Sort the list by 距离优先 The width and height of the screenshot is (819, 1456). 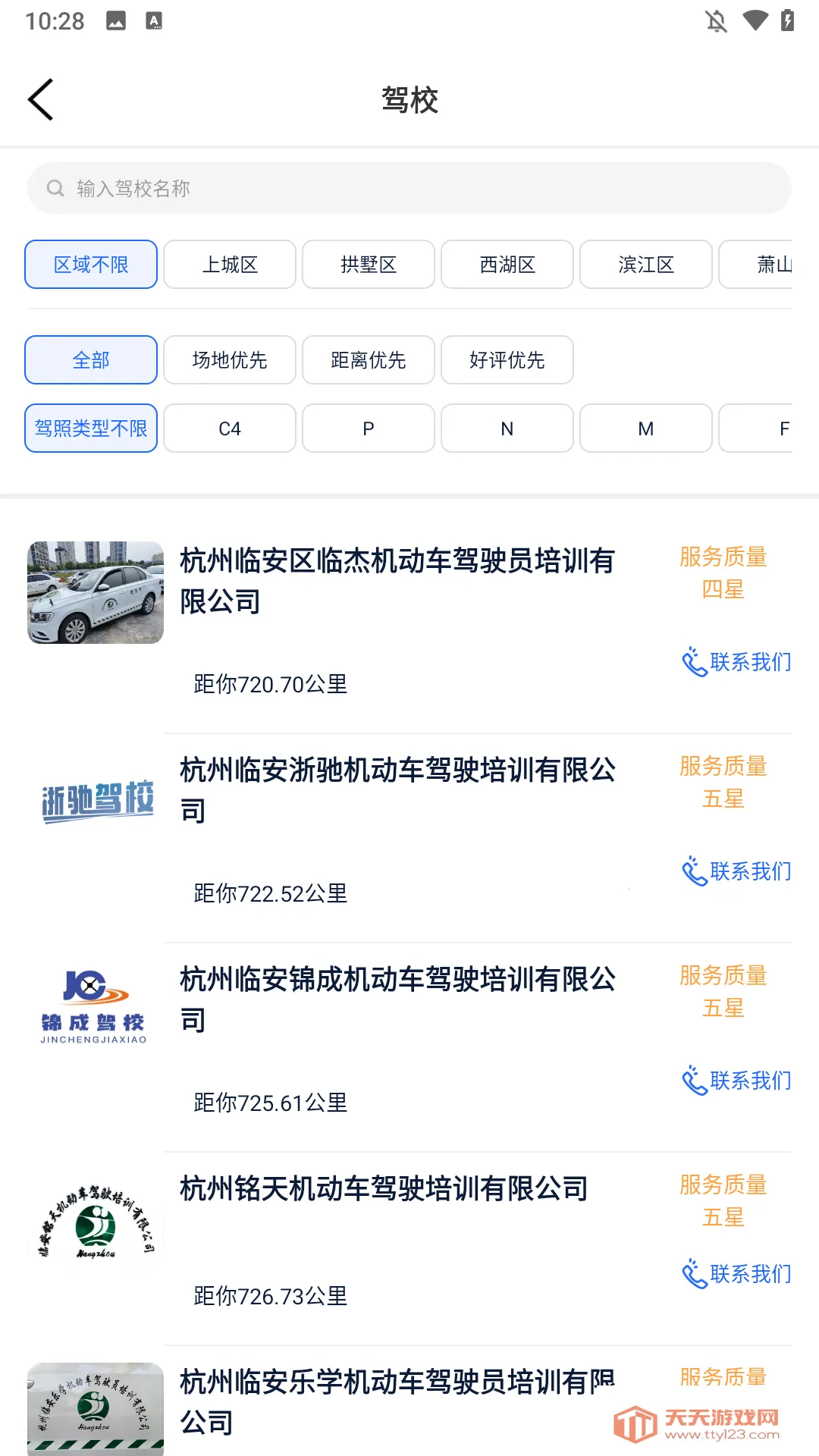pos(369,360)
